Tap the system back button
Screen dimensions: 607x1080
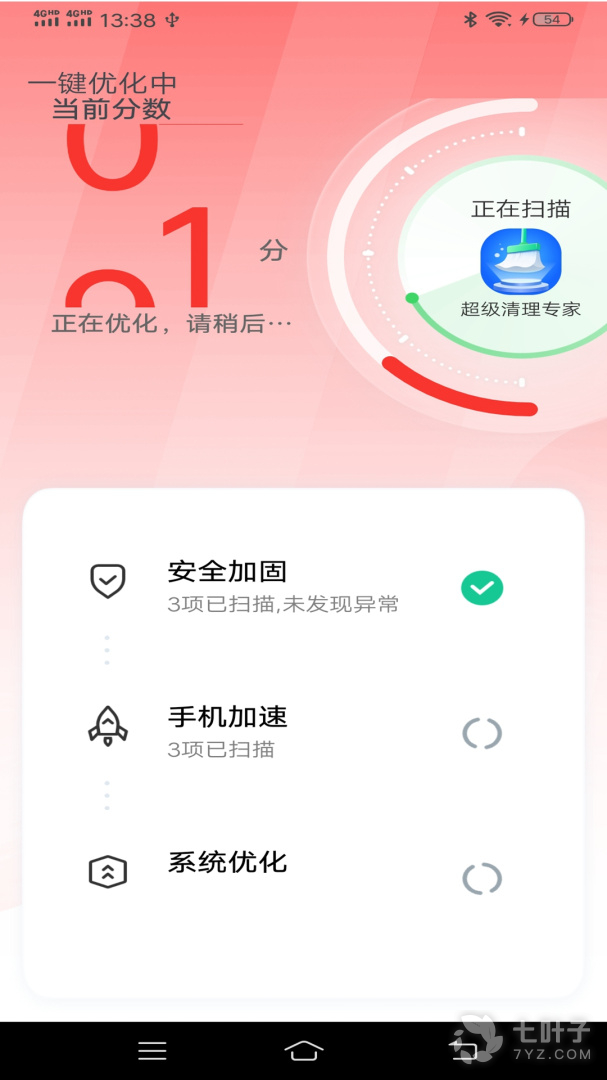(464, 1050)
